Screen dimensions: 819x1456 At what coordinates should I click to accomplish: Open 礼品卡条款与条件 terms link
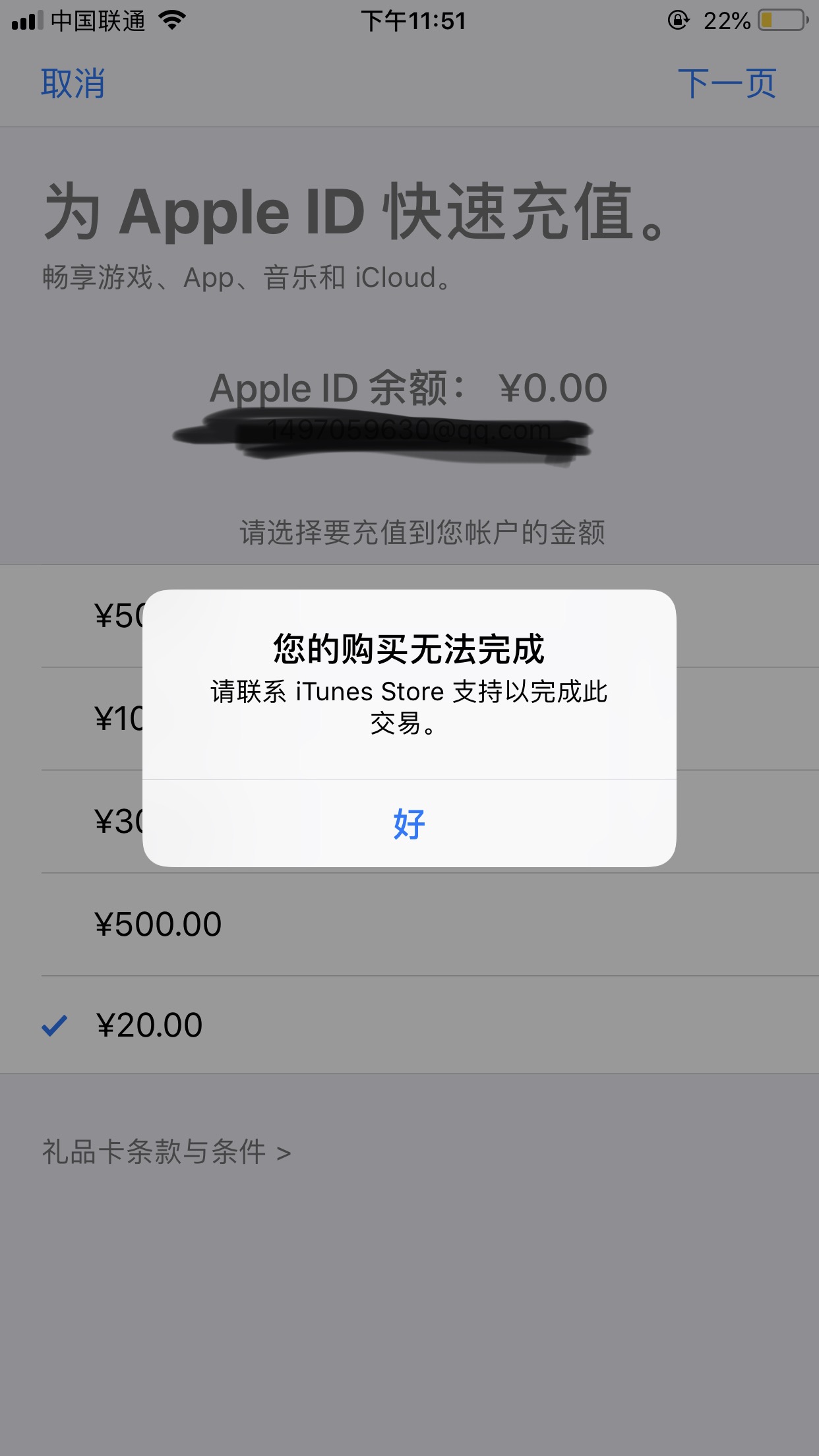click(166, 1152)
